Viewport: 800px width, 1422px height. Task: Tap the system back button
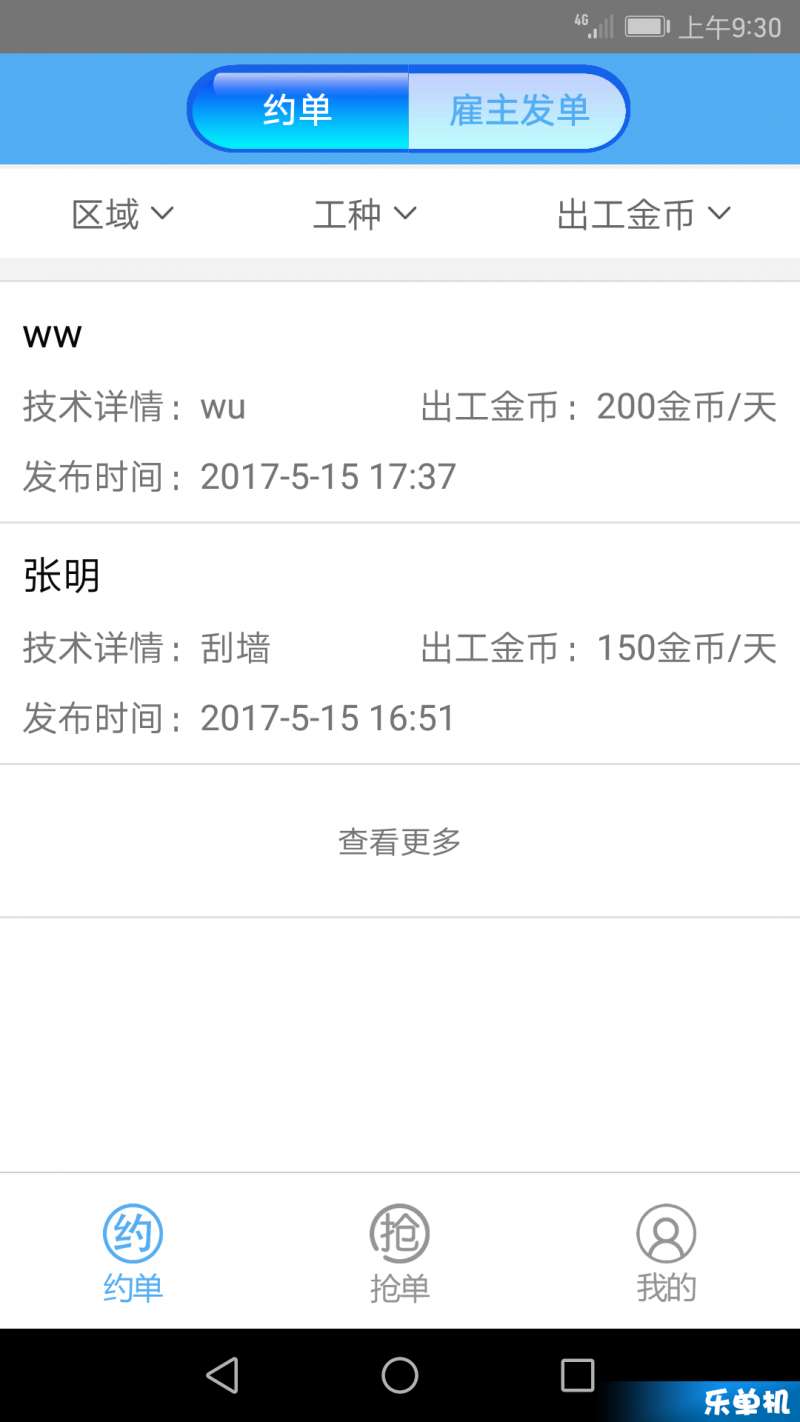coord(222,1375)
